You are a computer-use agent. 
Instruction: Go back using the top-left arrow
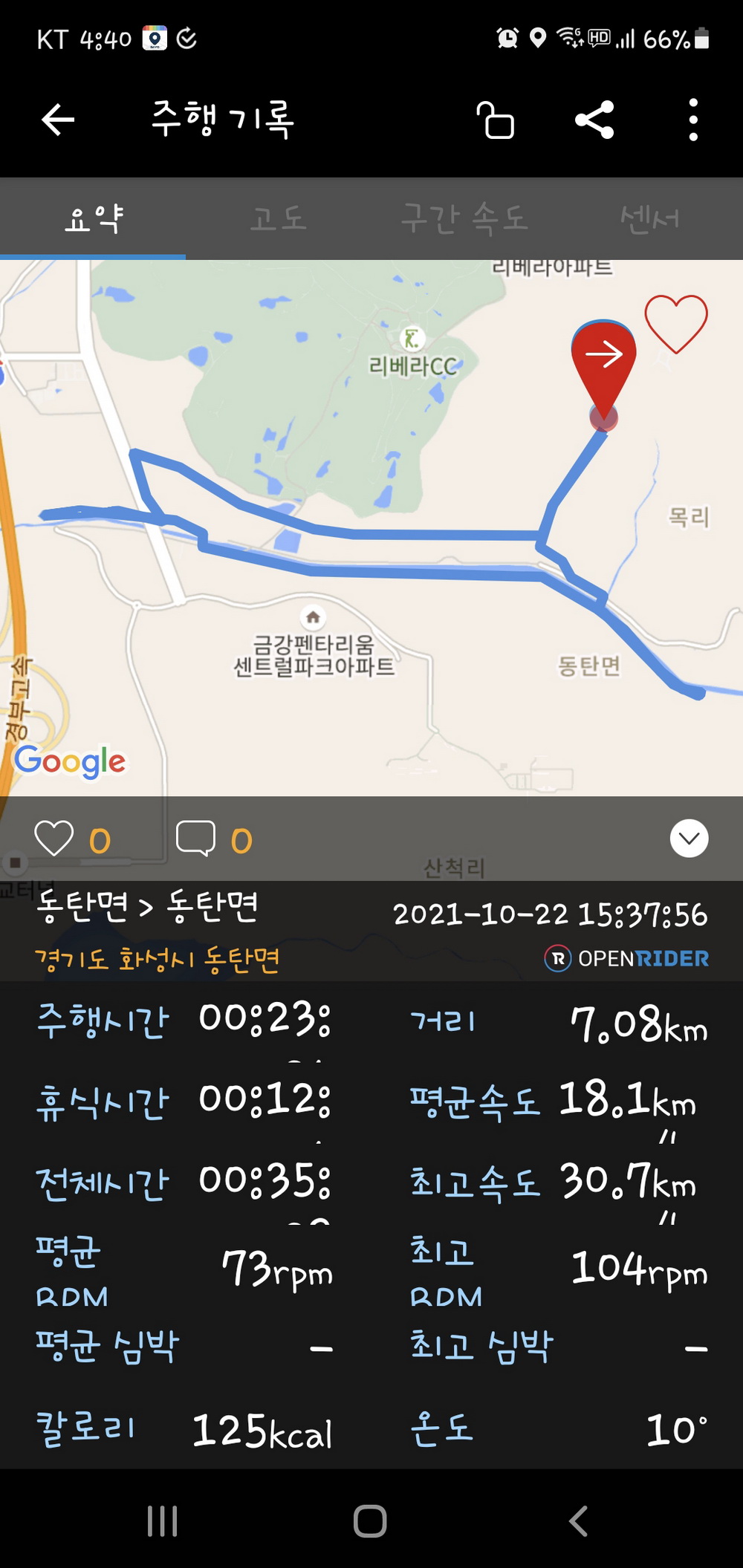pyautogui.click(x=58, y=120)
